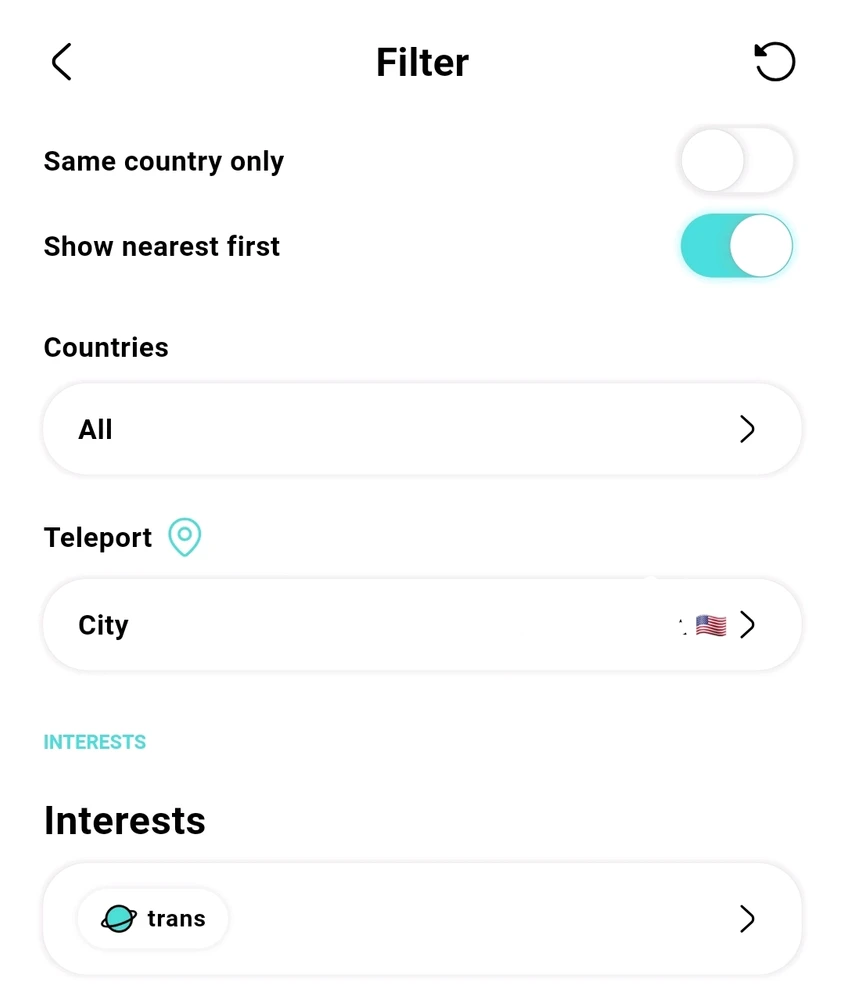844x1000 pixels.
Task: Open the Teleport City picker
Action: click(421, 625)
